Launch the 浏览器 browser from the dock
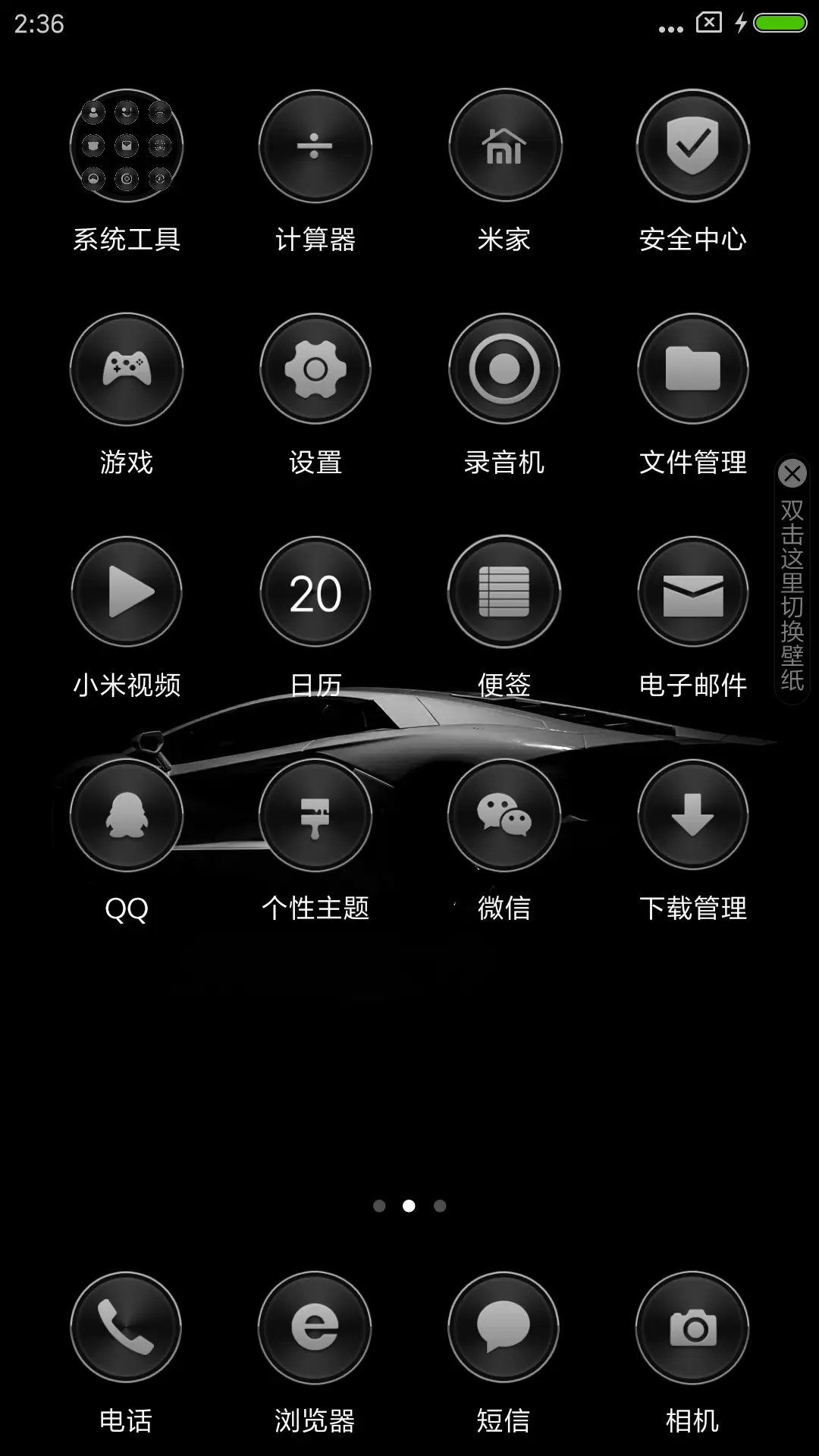The image size is (819, 1456). click(315, 1326)
